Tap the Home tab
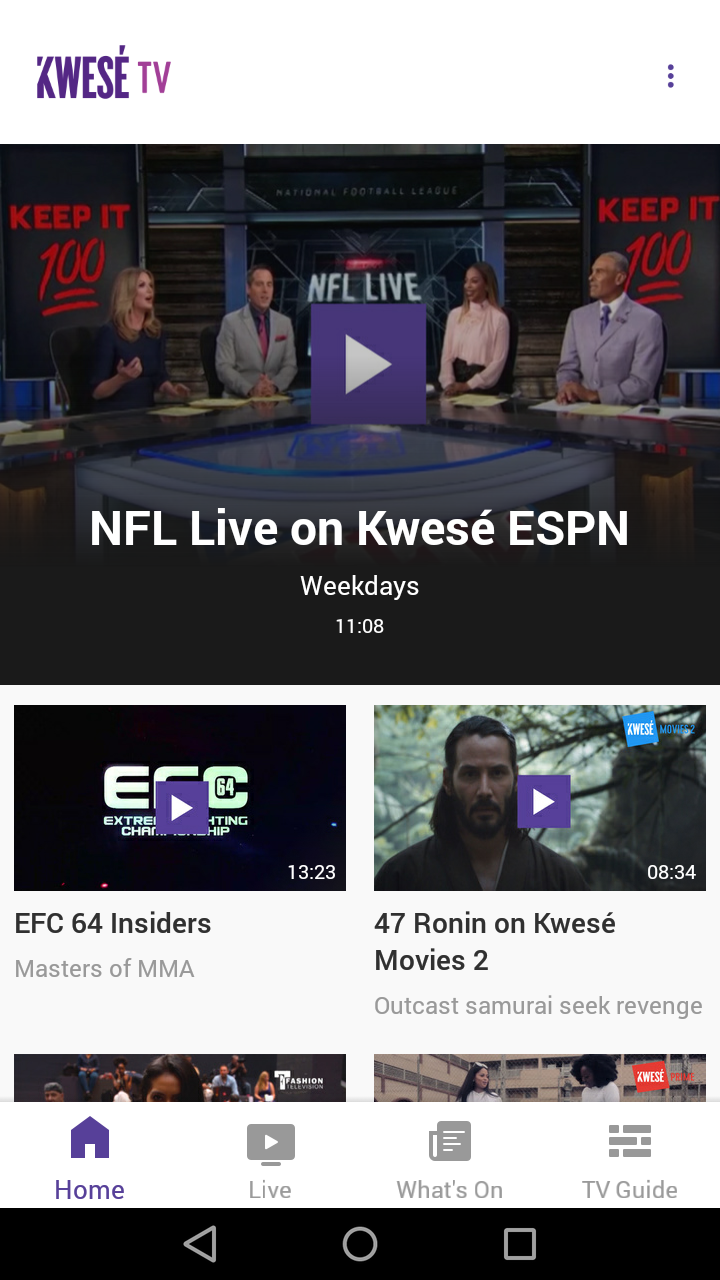The height and width of the screenshot is (1280, 720). pos(90,1160)
